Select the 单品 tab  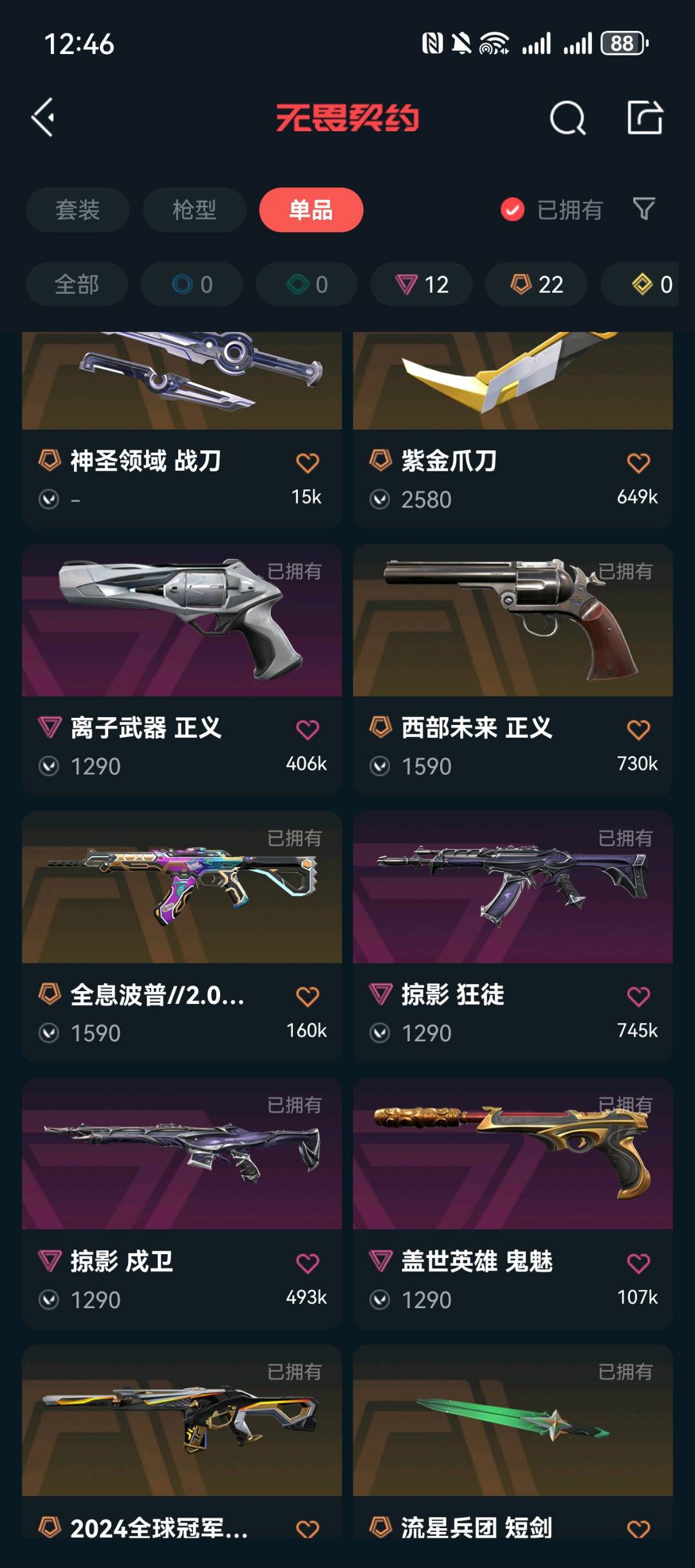(x=311, y=210)
